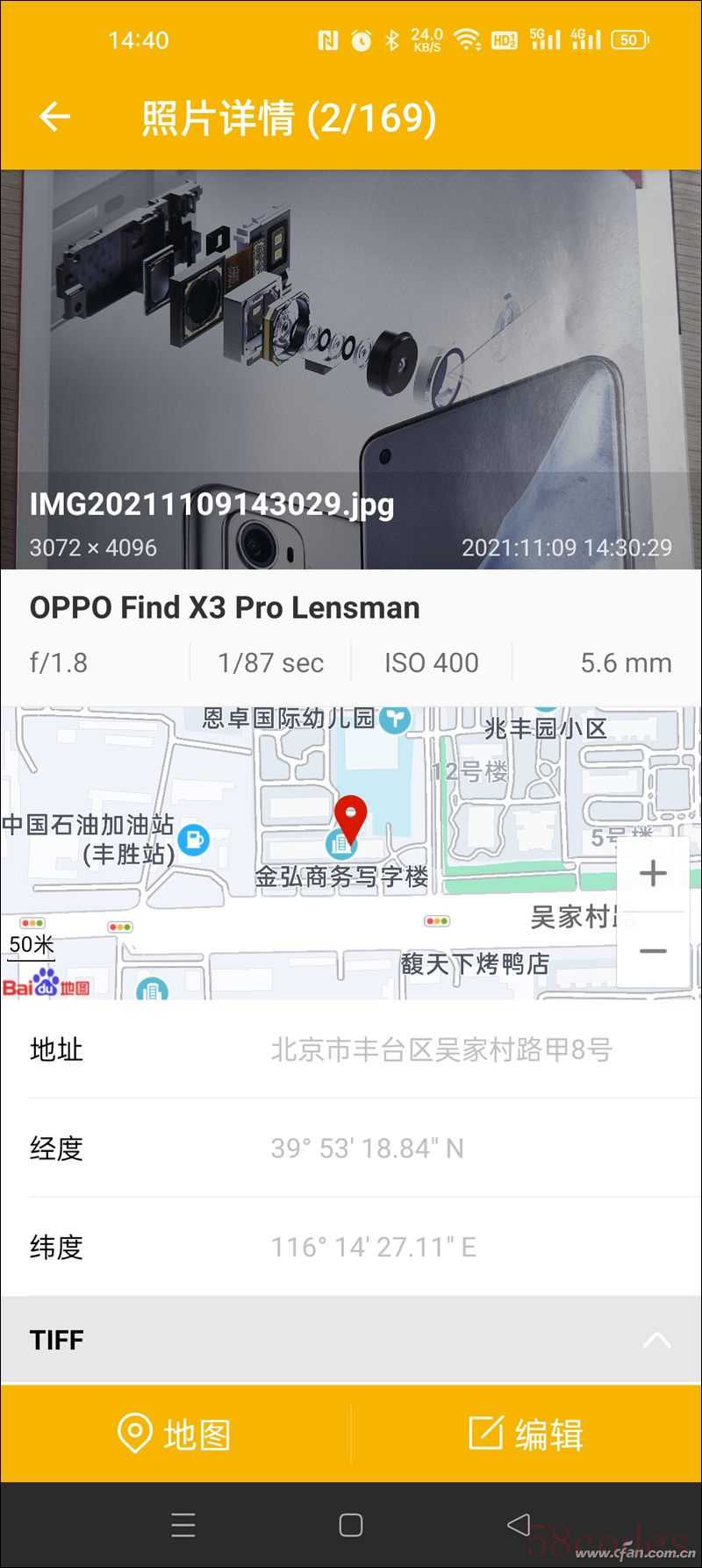The width and height of the screenshot is (702, 1568).
Task: Open the 地图 button in the bottom bar
Action: (x=175, y=1435)
